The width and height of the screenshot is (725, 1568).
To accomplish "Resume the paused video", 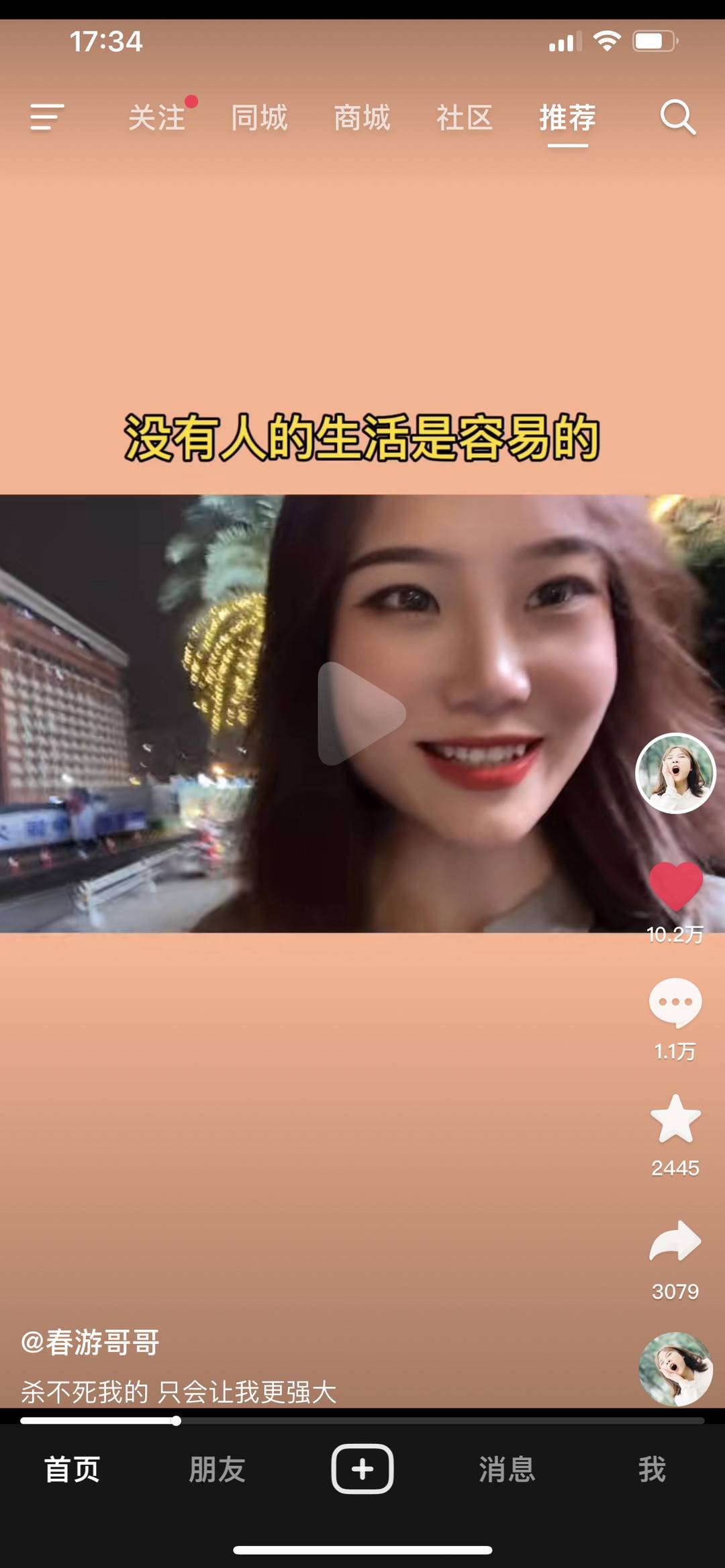I will pos(361,713).
